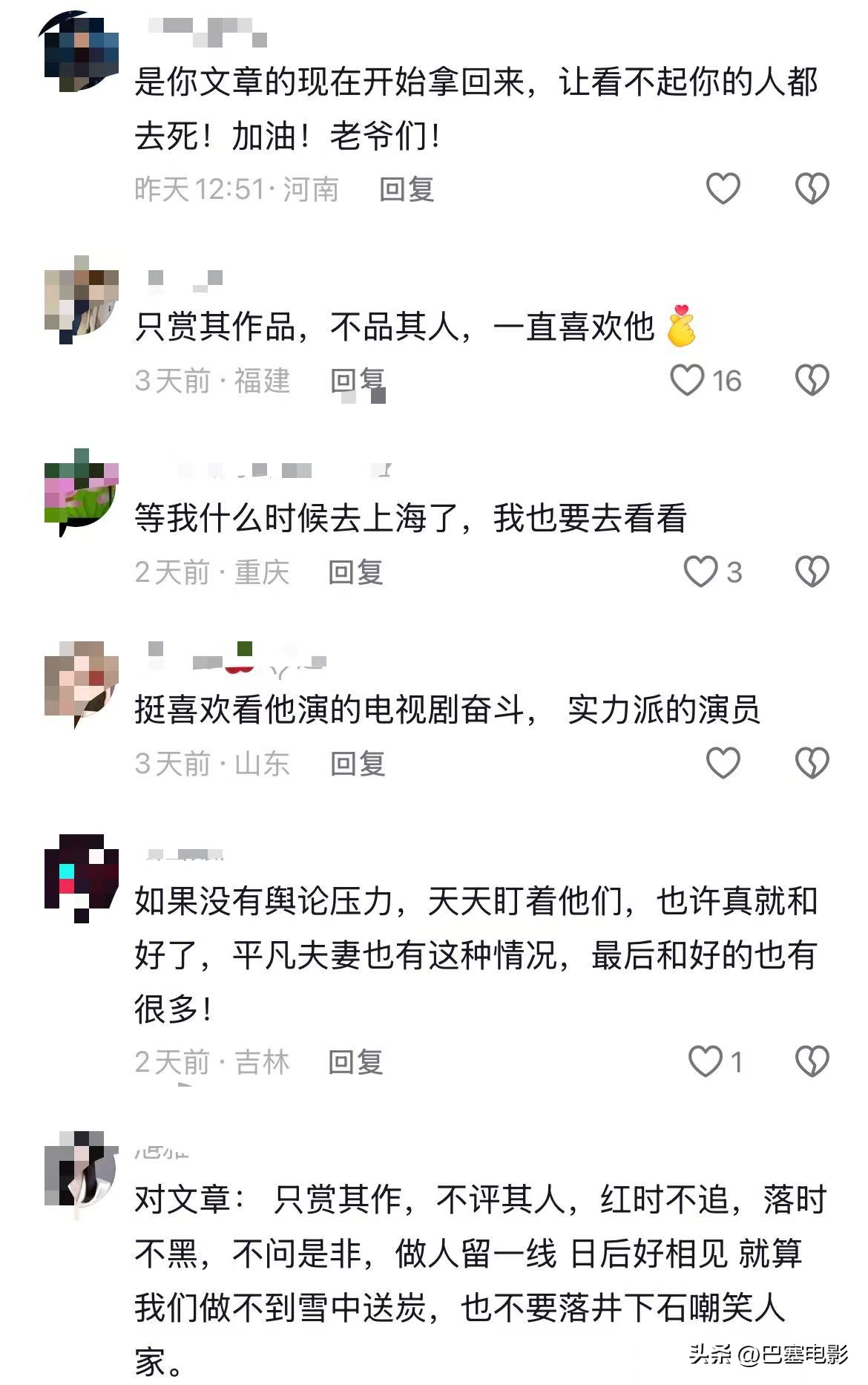Dislike the 河南 comment ending 老爷们
This screenshot has width=868, height=1385.
812,189
